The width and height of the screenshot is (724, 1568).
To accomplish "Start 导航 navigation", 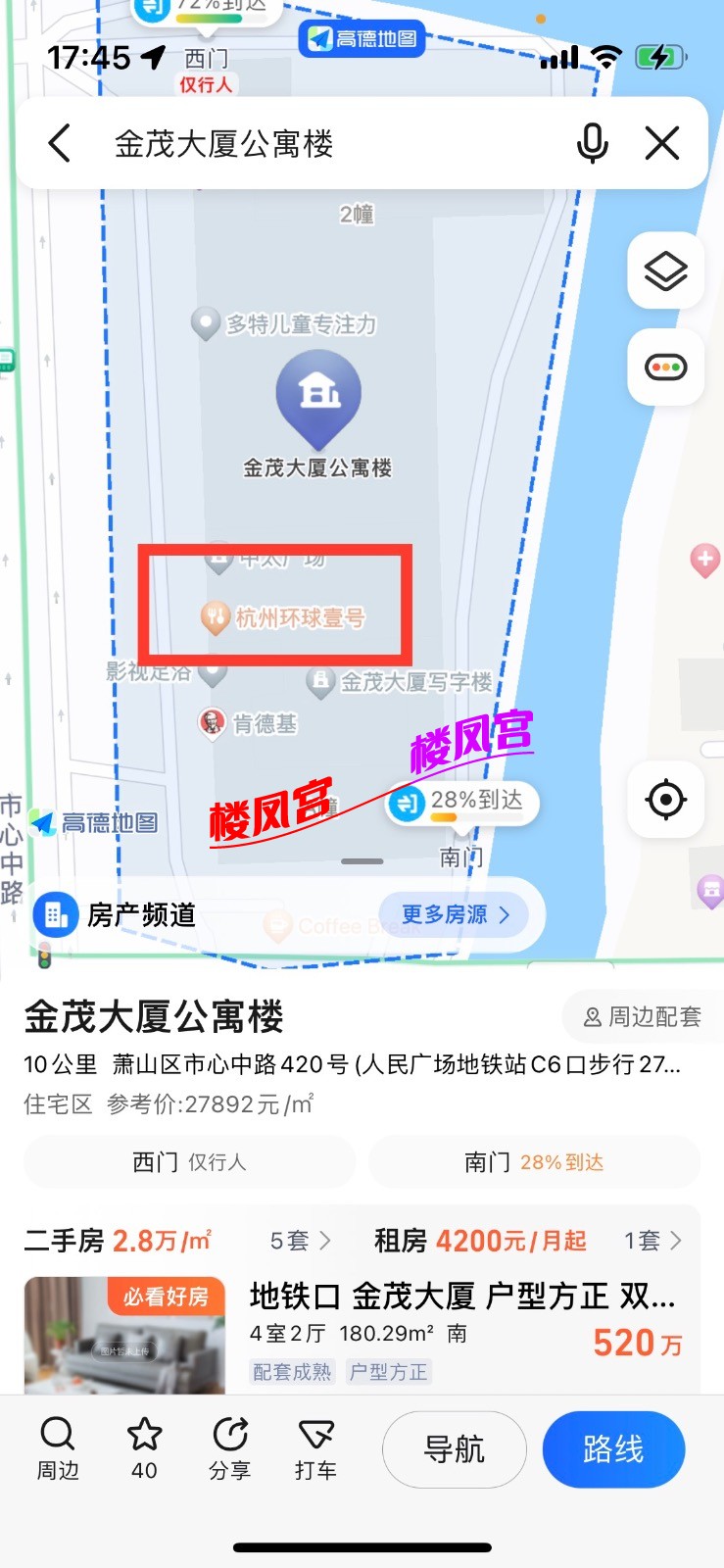I will tap(454, 1449).
